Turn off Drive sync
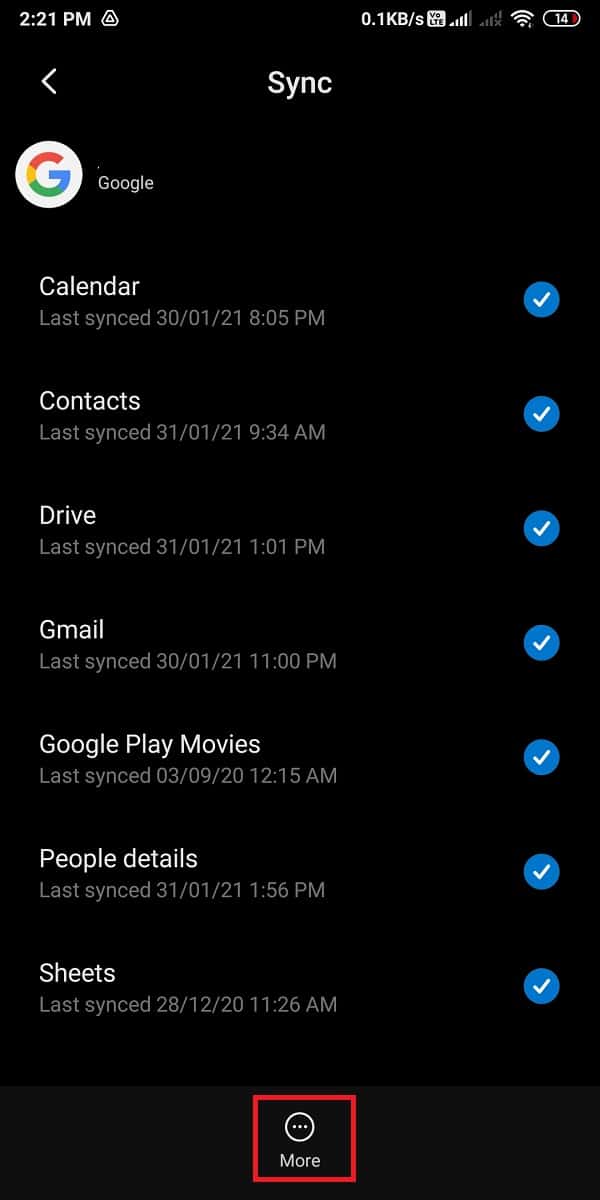 click(541, 528)
